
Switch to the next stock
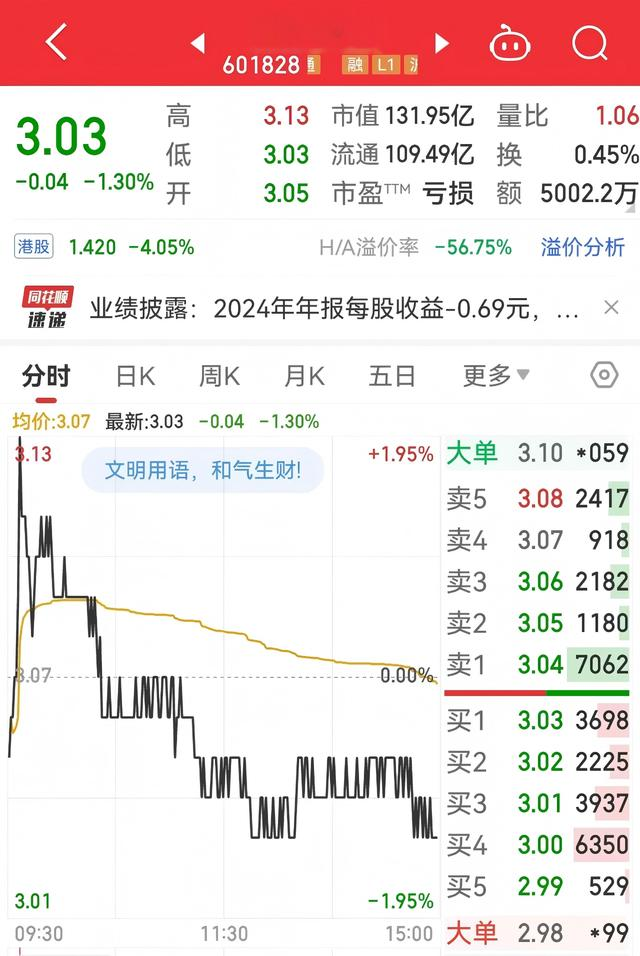pyautogui.click(x=442, y=43)
